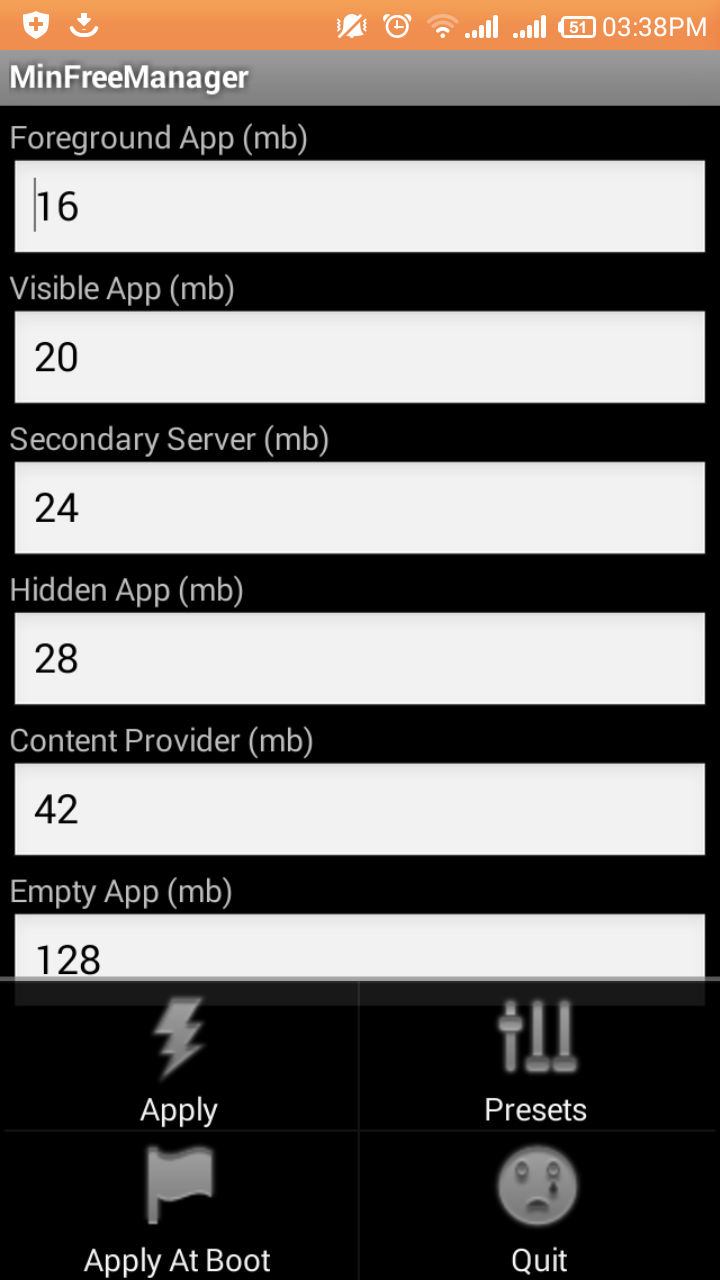720x1280 pixels.
Task: Edit the Visible App value field
Action: pyautogui.click(x=360, y=357)
